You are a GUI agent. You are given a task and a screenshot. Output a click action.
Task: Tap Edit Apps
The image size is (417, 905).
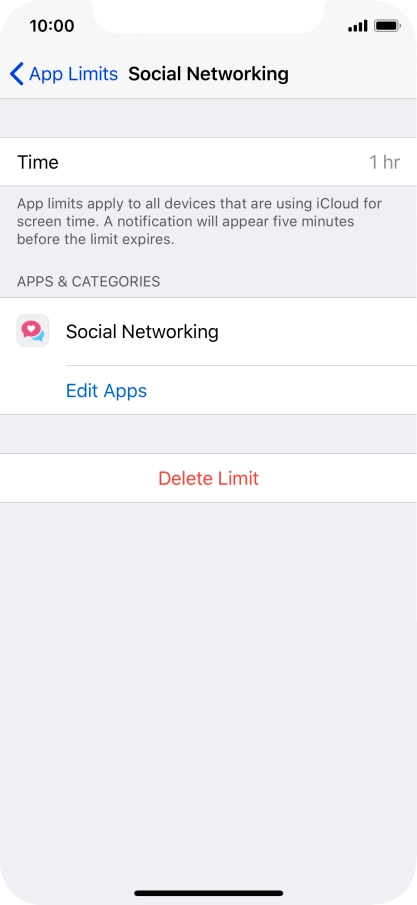(106, 391)
